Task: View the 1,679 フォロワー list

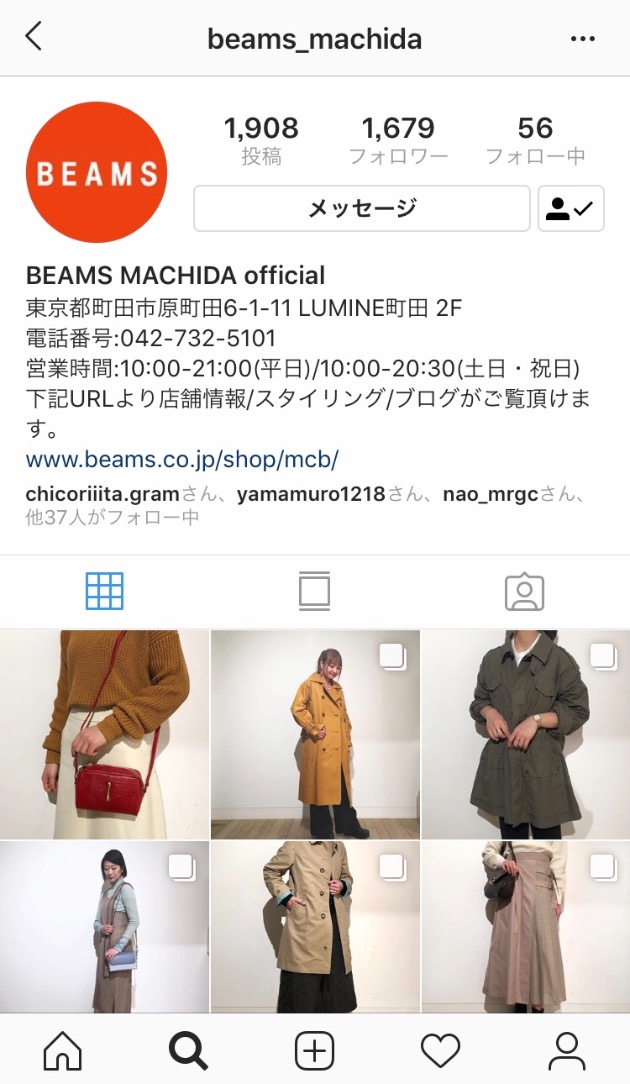Action: pyautogui.click(x=398, y=140)
